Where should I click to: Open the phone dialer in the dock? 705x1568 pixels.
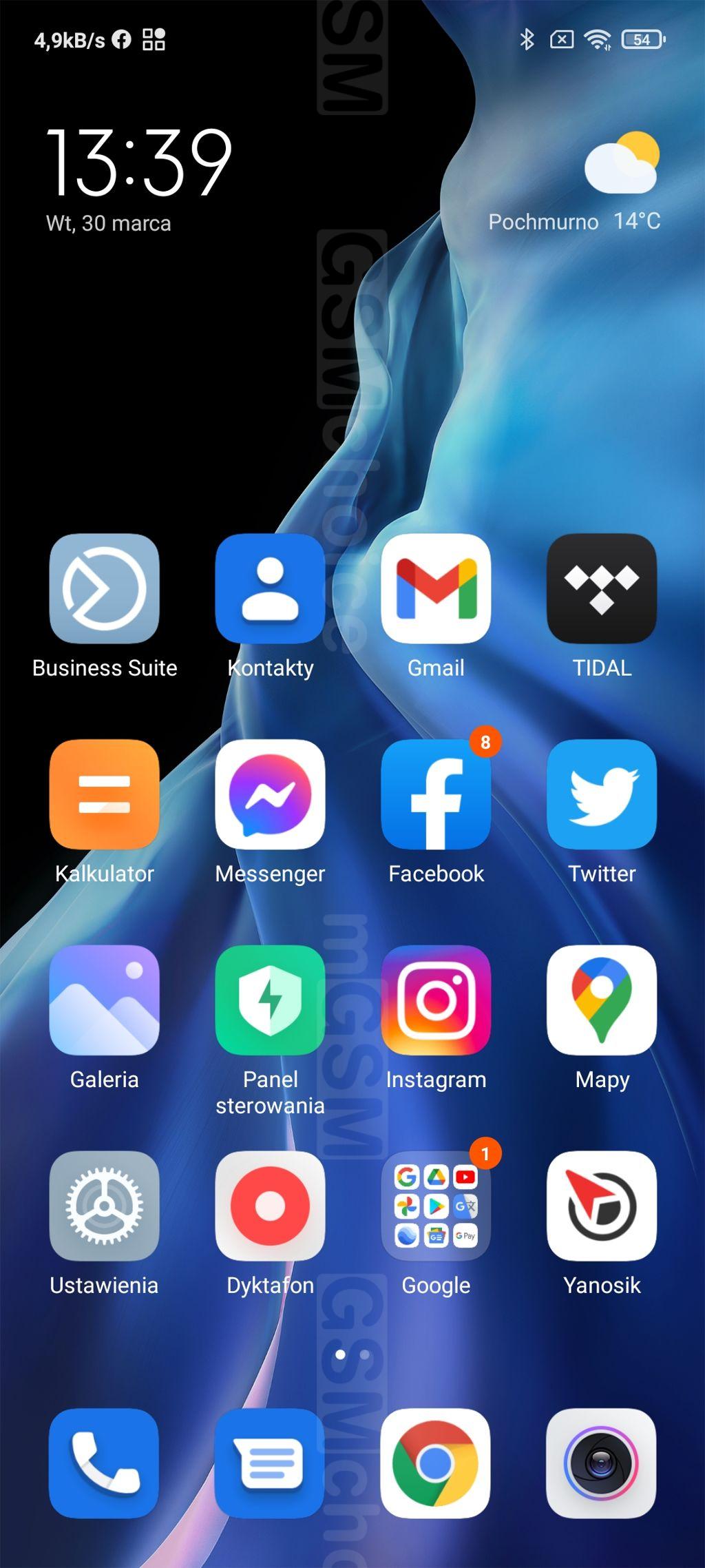point(105,1463)
